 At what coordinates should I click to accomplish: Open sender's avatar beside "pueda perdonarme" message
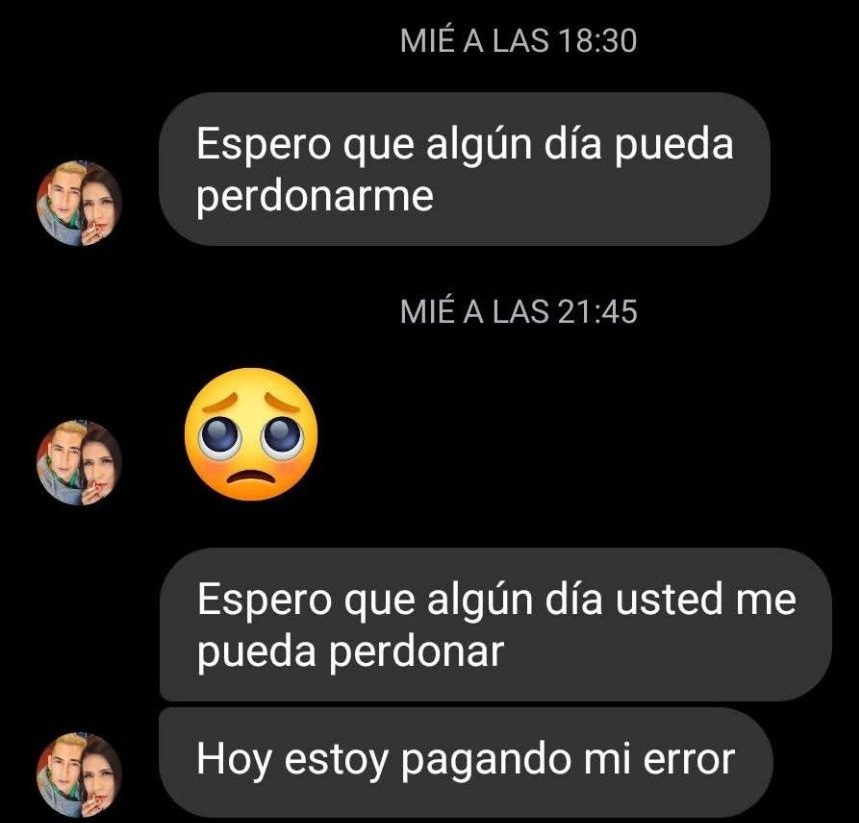pyautogui.click(x=79, y=203)
